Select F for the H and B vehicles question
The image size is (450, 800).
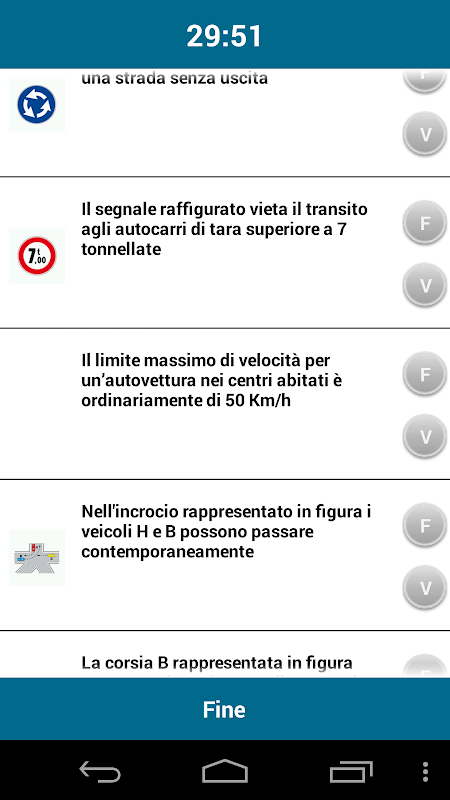coord(425,525)
